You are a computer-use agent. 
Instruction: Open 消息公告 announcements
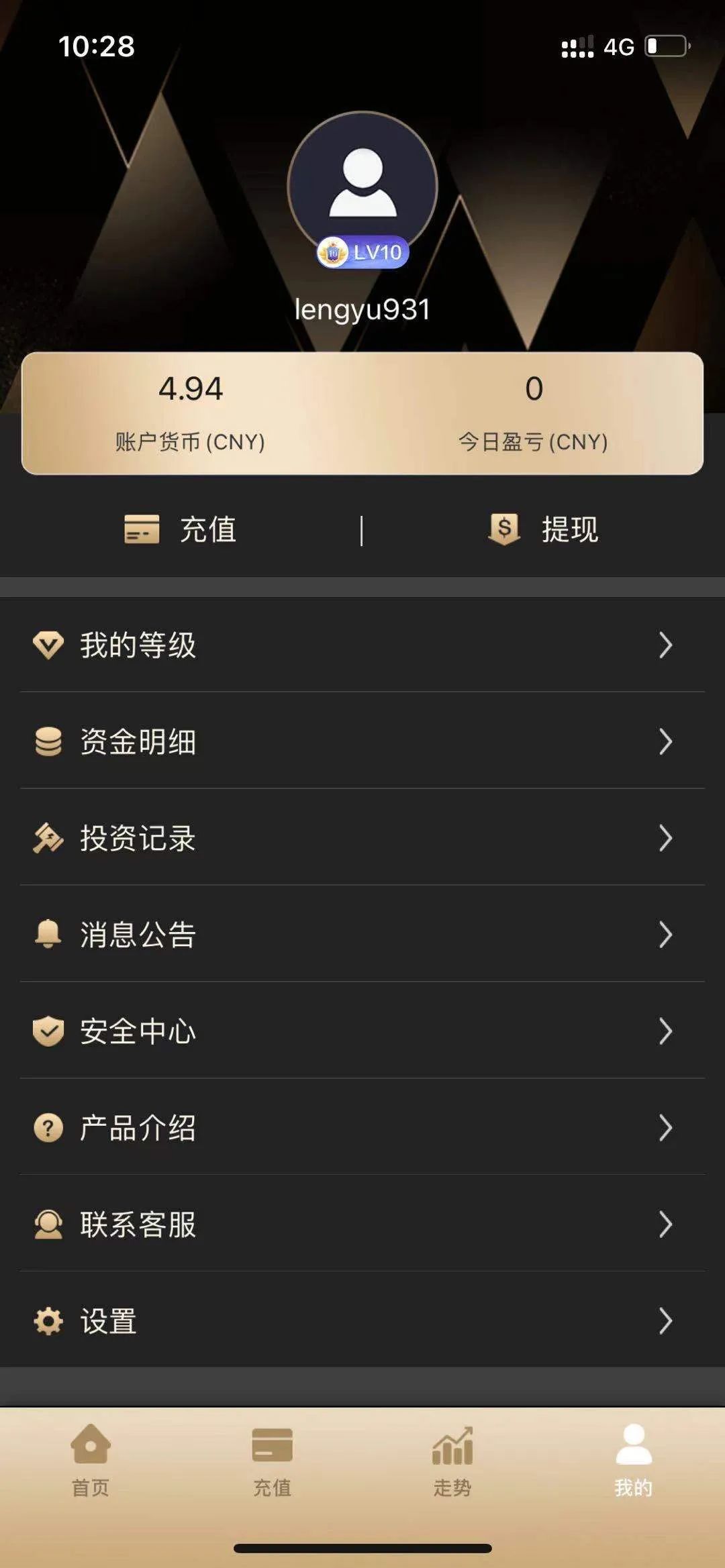(362, 935)
